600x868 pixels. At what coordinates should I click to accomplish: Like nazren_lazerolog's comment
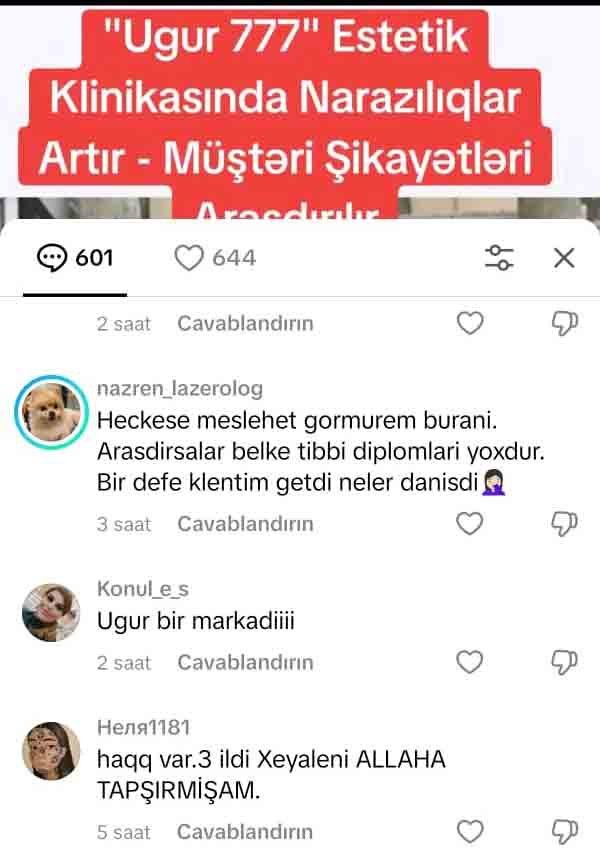tap(469, 523)
